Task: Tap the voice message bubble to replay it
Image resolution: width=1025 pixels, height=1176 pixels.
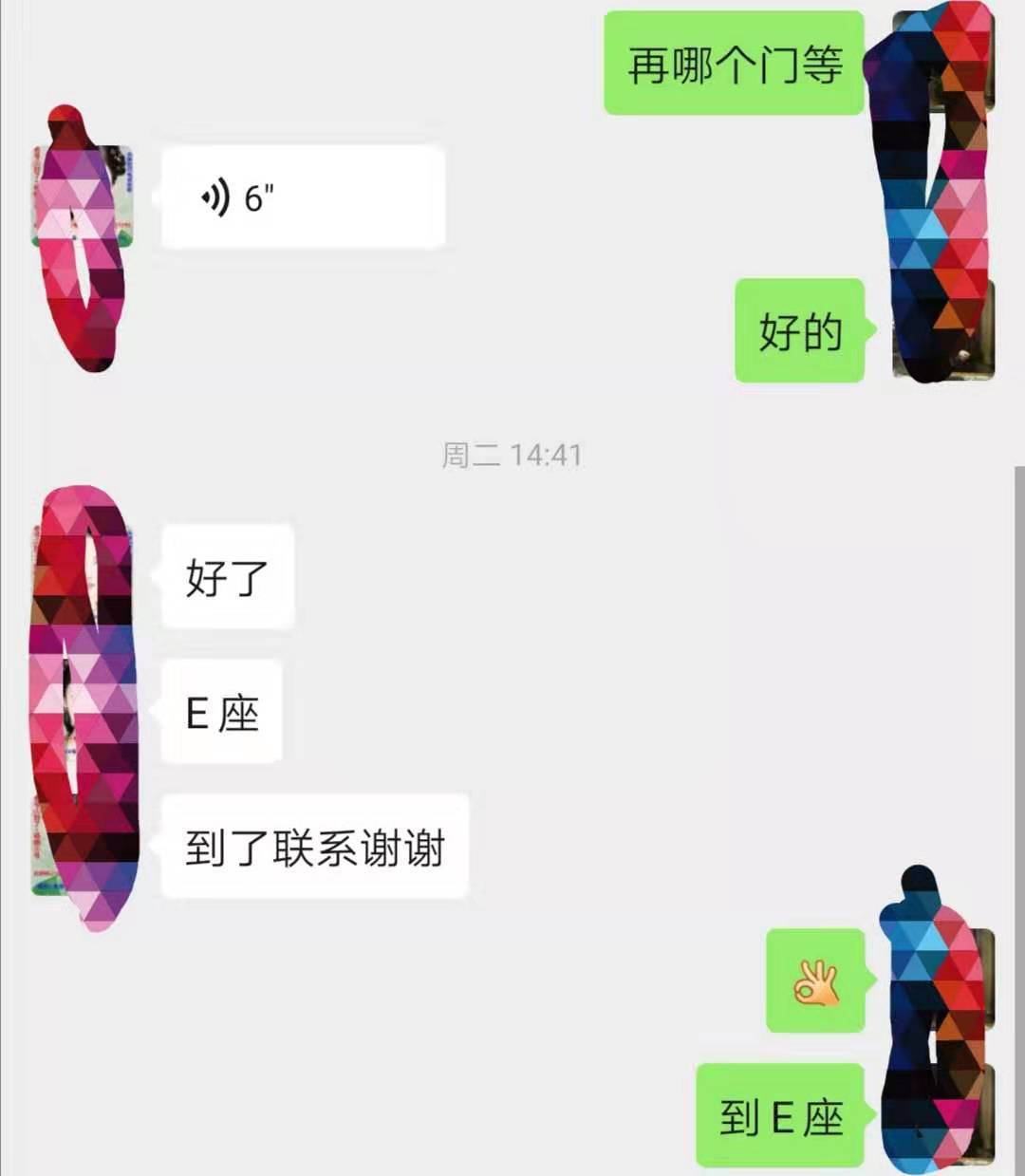Action: (x=304, y=196)
